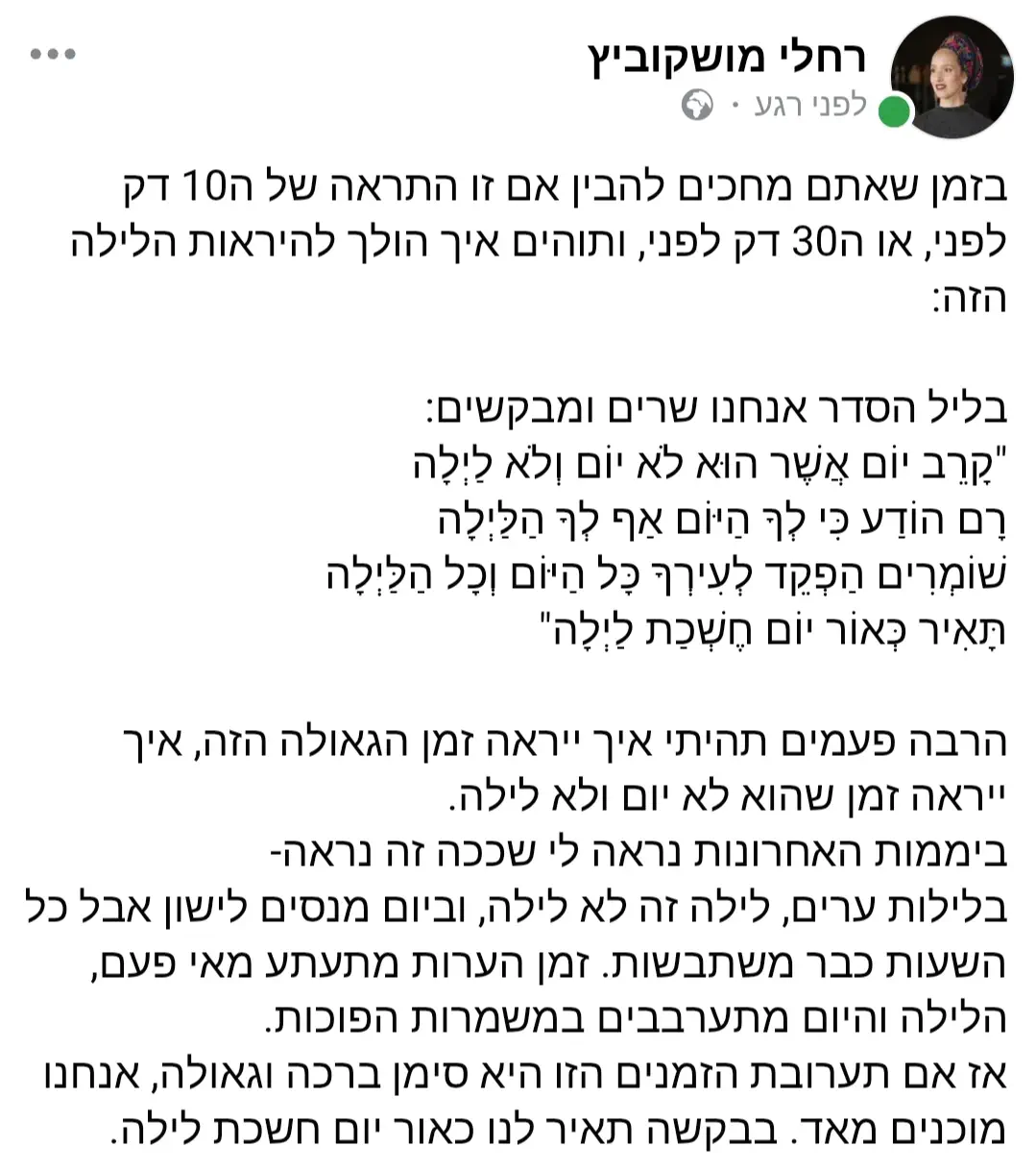
Task: Tap the author name רחלי מושקוביץ
Action: point(728,57)
